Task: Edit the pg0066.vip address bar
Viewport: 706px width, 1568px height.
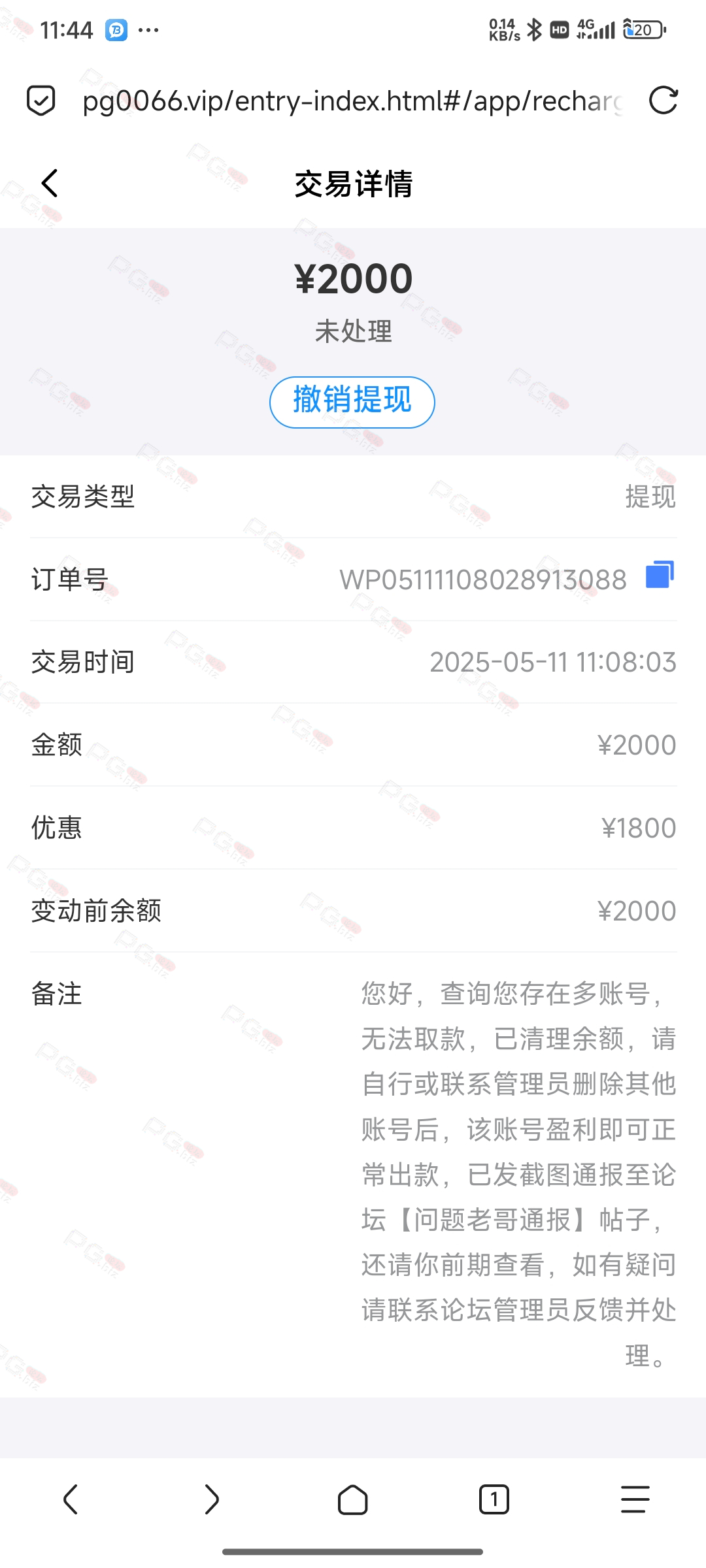Action: 353,101
